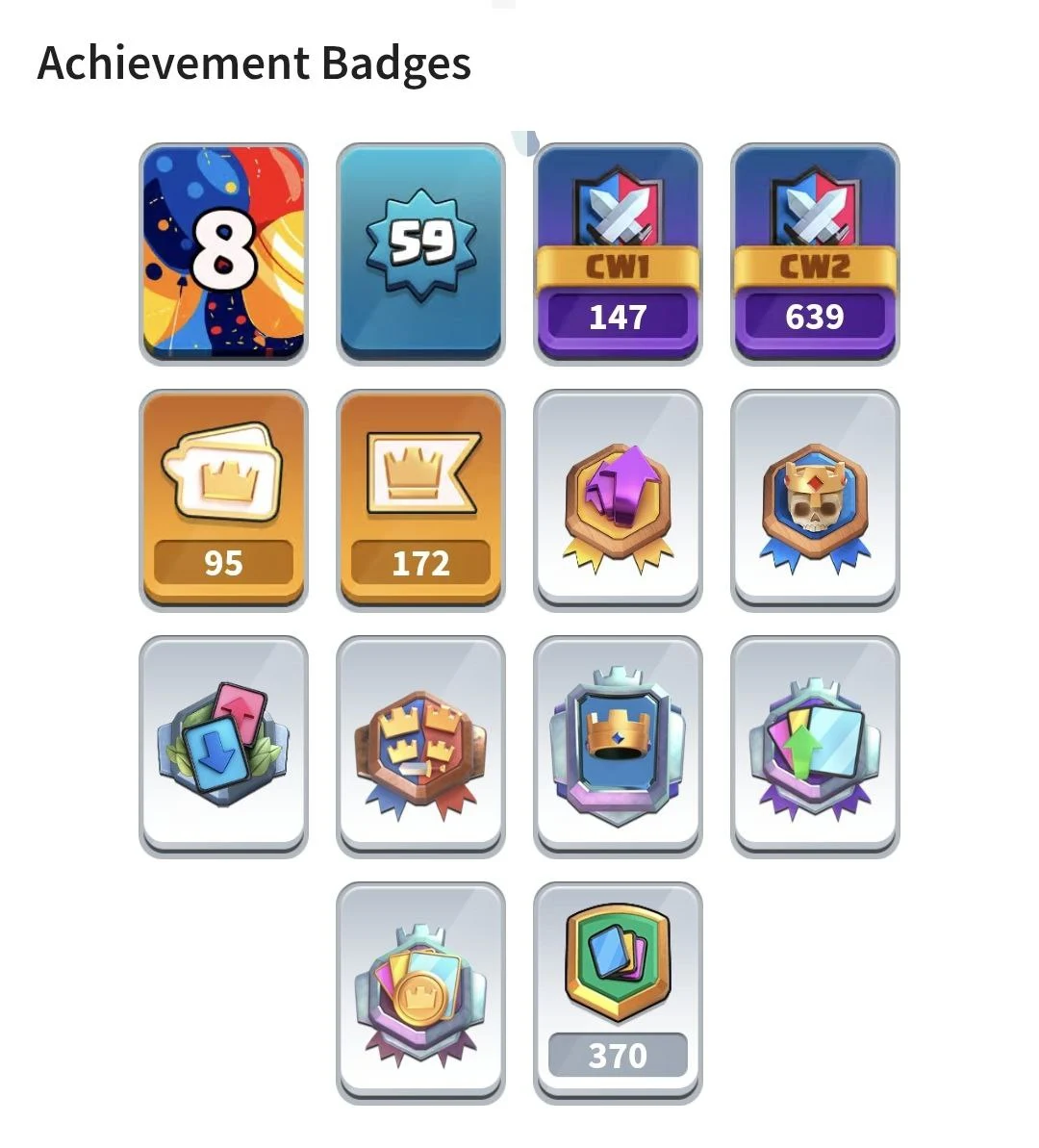View the CW1 badge with 147
The width and height of the screenshot is (1039, 1148).
pyautogui.click(x=618, y=254)
